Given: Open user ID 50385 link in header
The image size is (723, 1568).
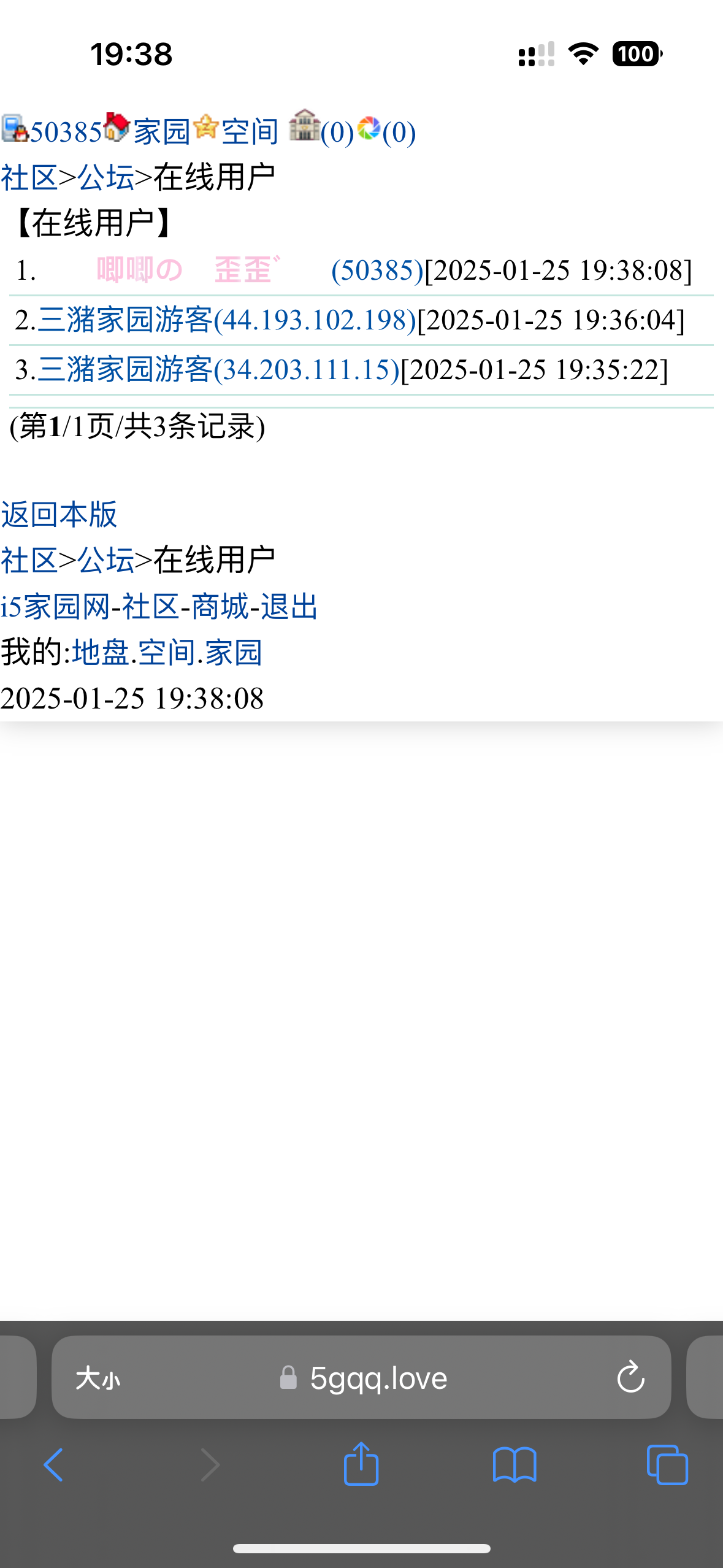Looking at the screenshot, I should (x=66, y=131).
